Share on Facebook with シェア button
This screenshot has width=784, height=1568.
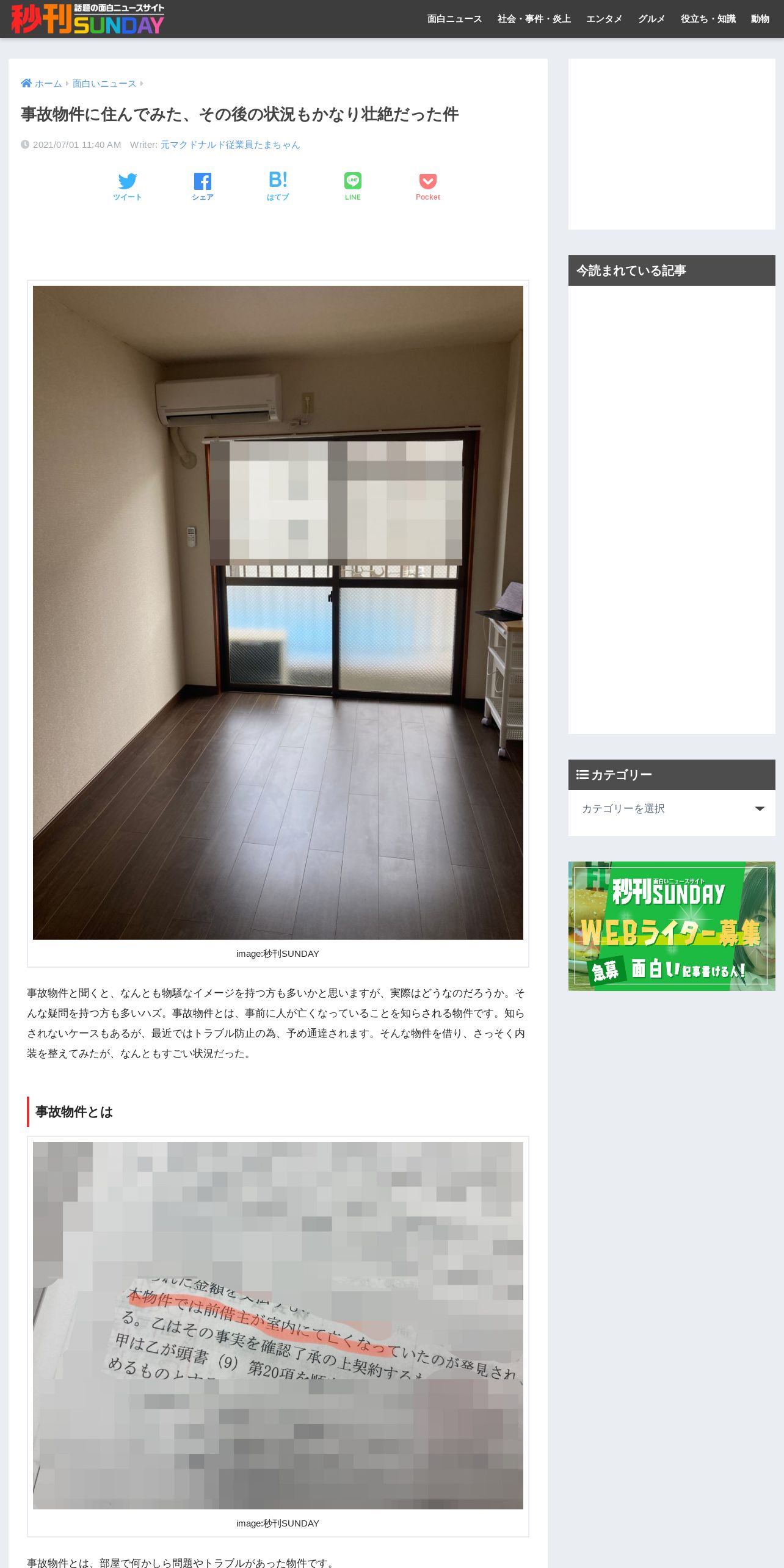tap(202, 187)
